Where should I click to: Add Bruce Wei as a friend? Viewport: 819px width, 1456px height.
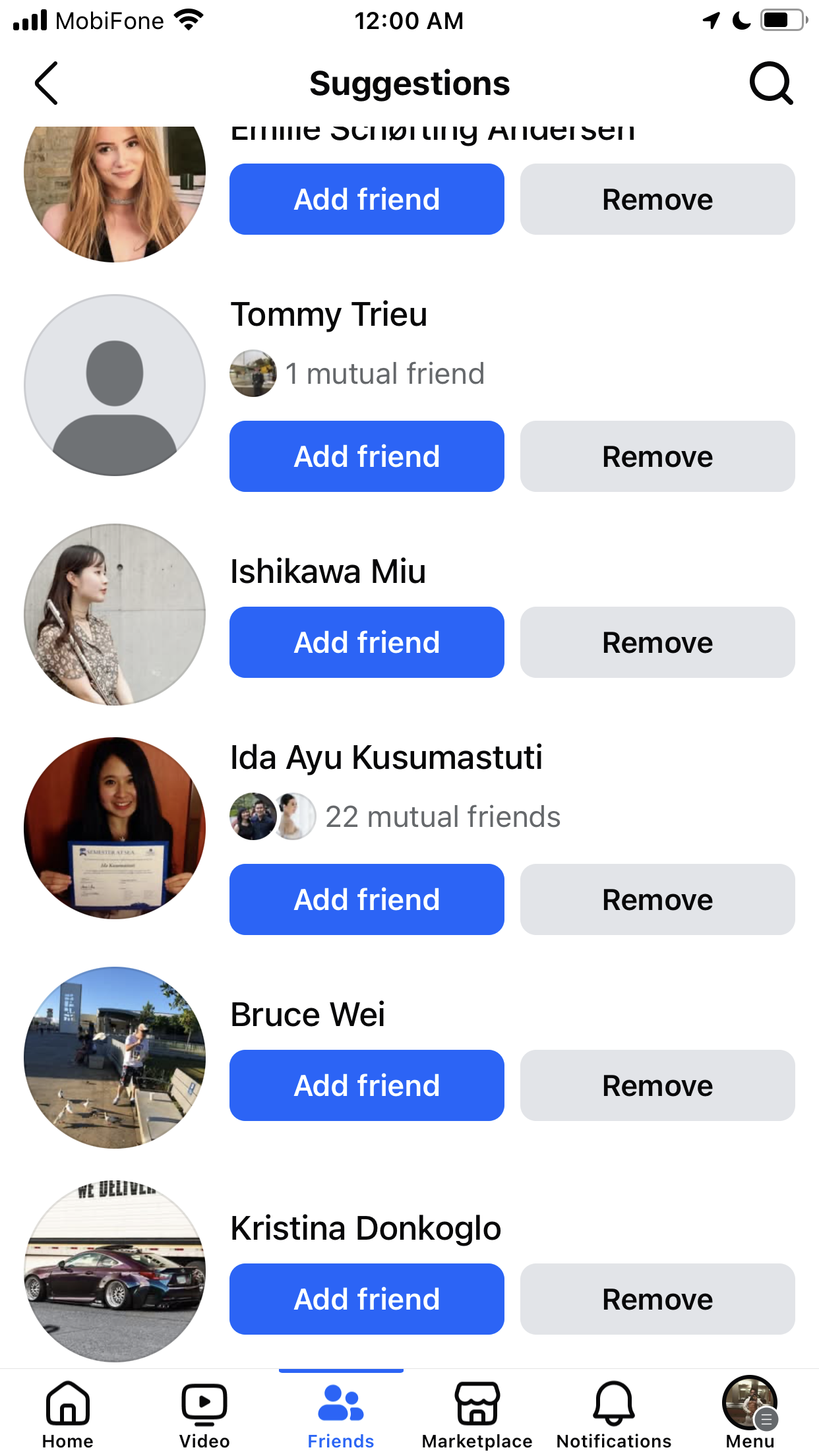(367, 1085)
